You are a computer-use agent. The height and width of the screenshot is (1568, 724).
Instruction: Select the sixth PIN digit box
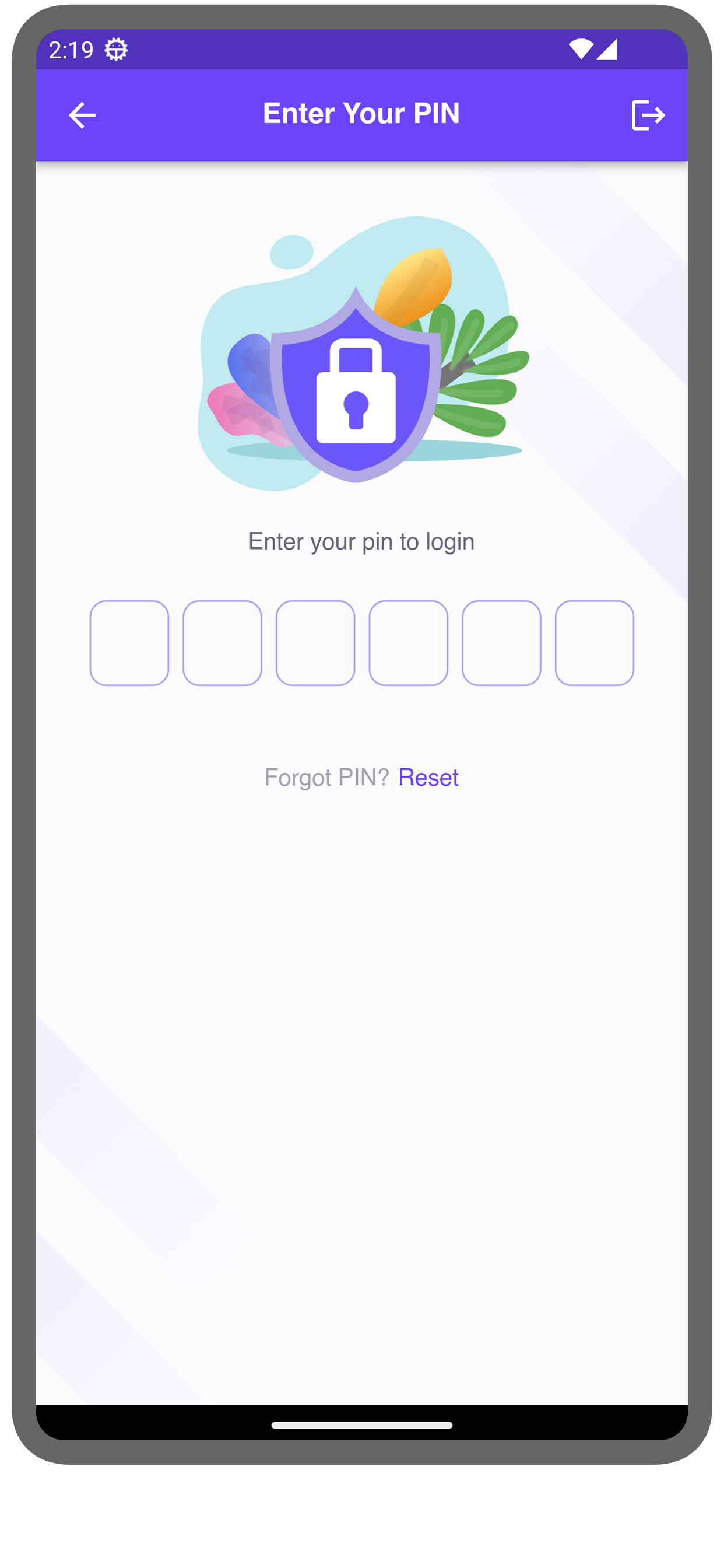point(595,643)
